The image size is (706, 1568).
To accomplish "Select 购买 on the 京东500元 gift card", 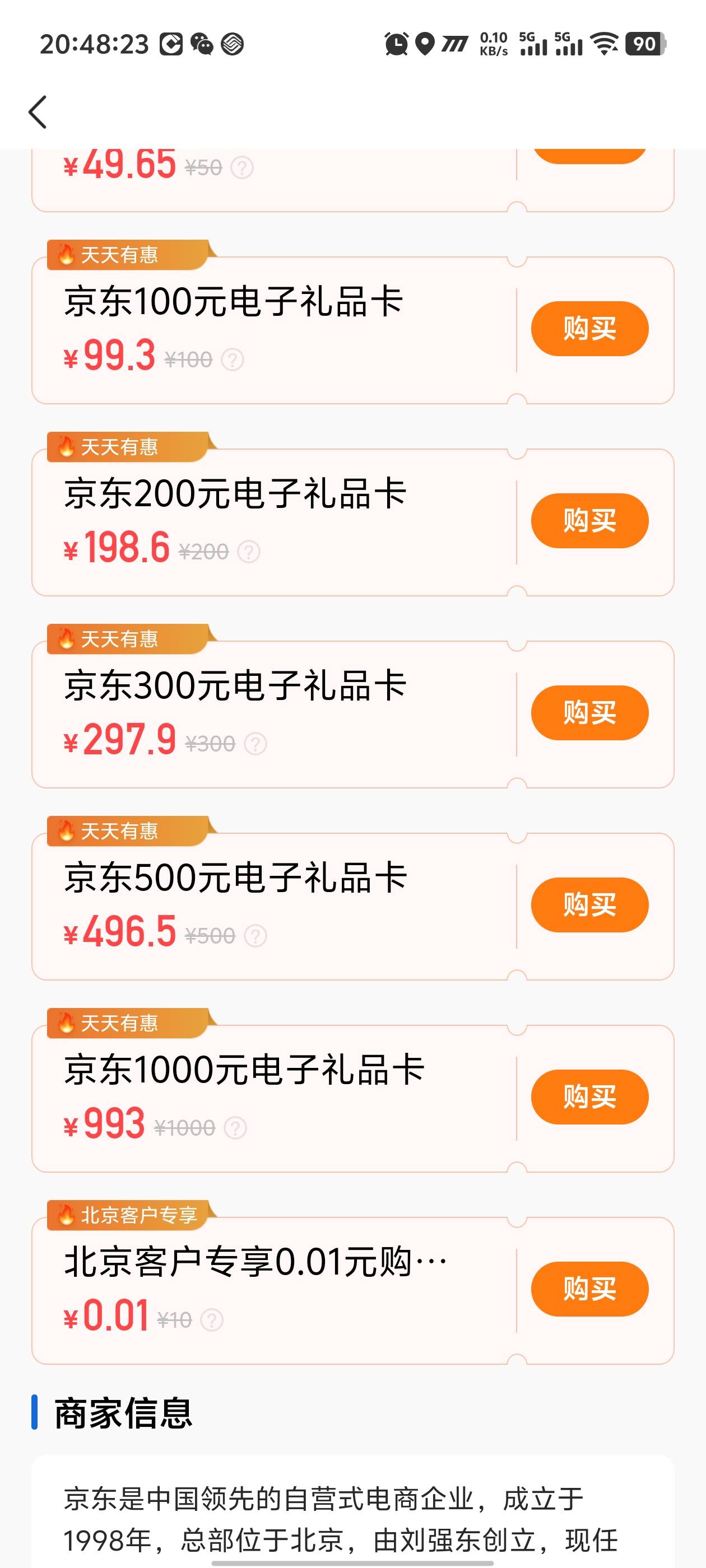I will coord(589,904).
